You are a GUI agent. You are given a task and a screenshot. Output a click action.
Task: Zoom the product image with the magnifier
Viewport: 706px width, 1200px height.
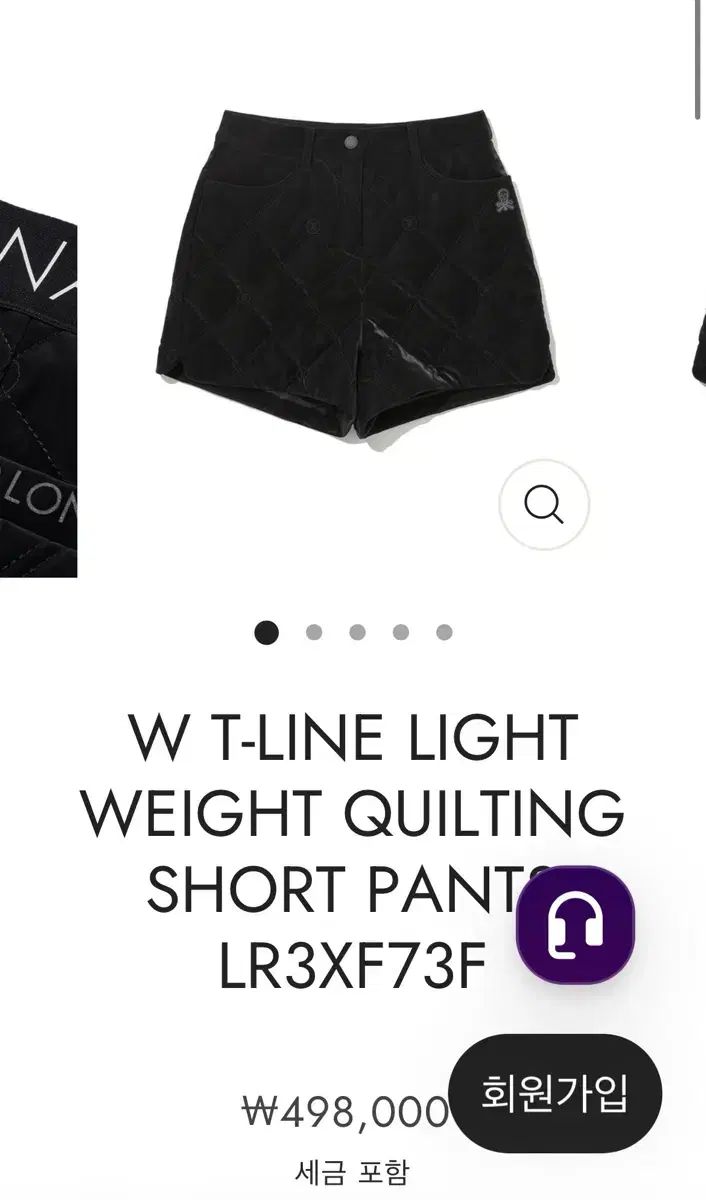(x=544, y=505)
